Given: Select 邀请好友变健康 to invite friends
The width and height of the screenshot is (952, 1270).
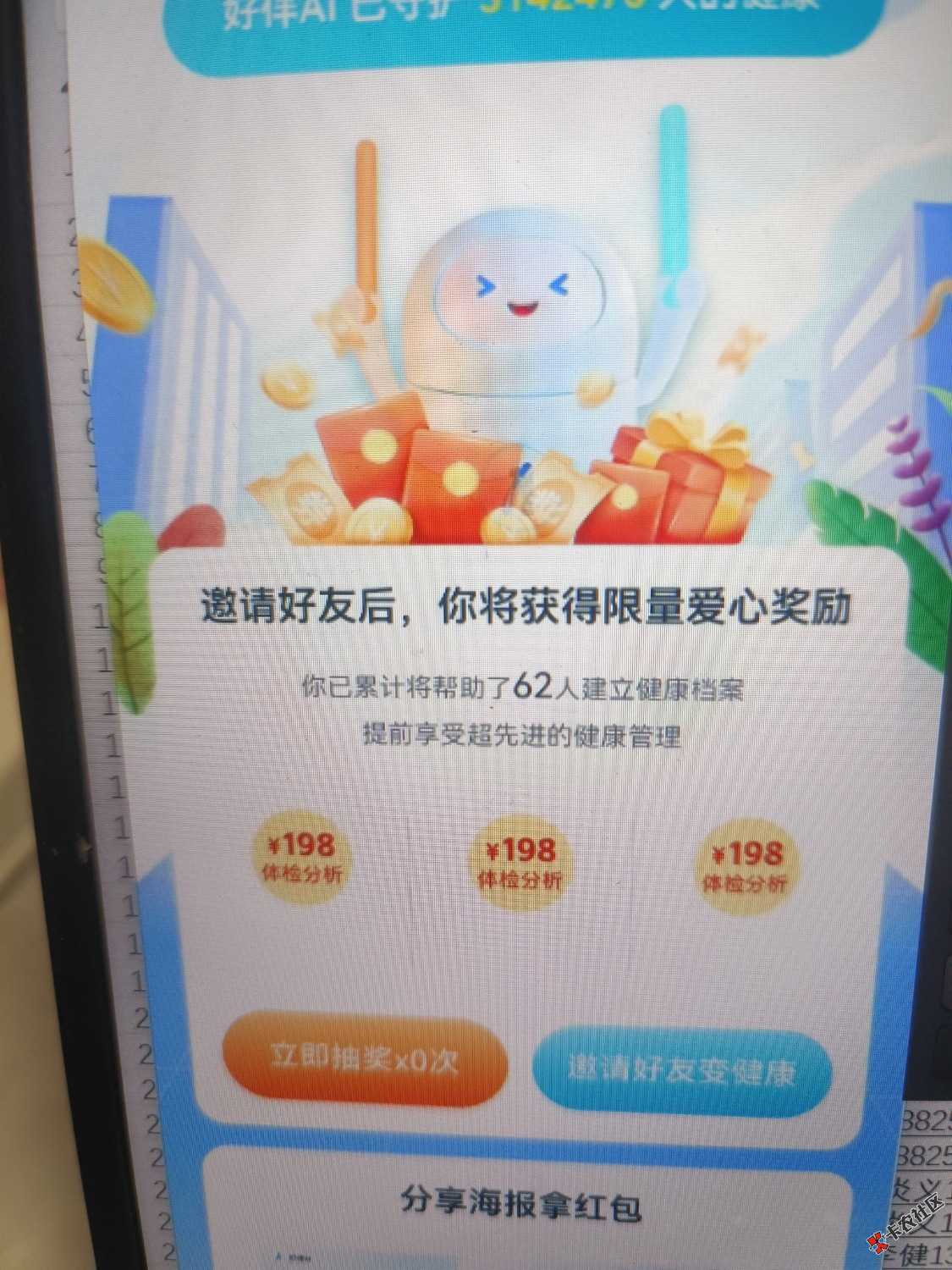Looking at the screenshot, I should click(682, 1070).
